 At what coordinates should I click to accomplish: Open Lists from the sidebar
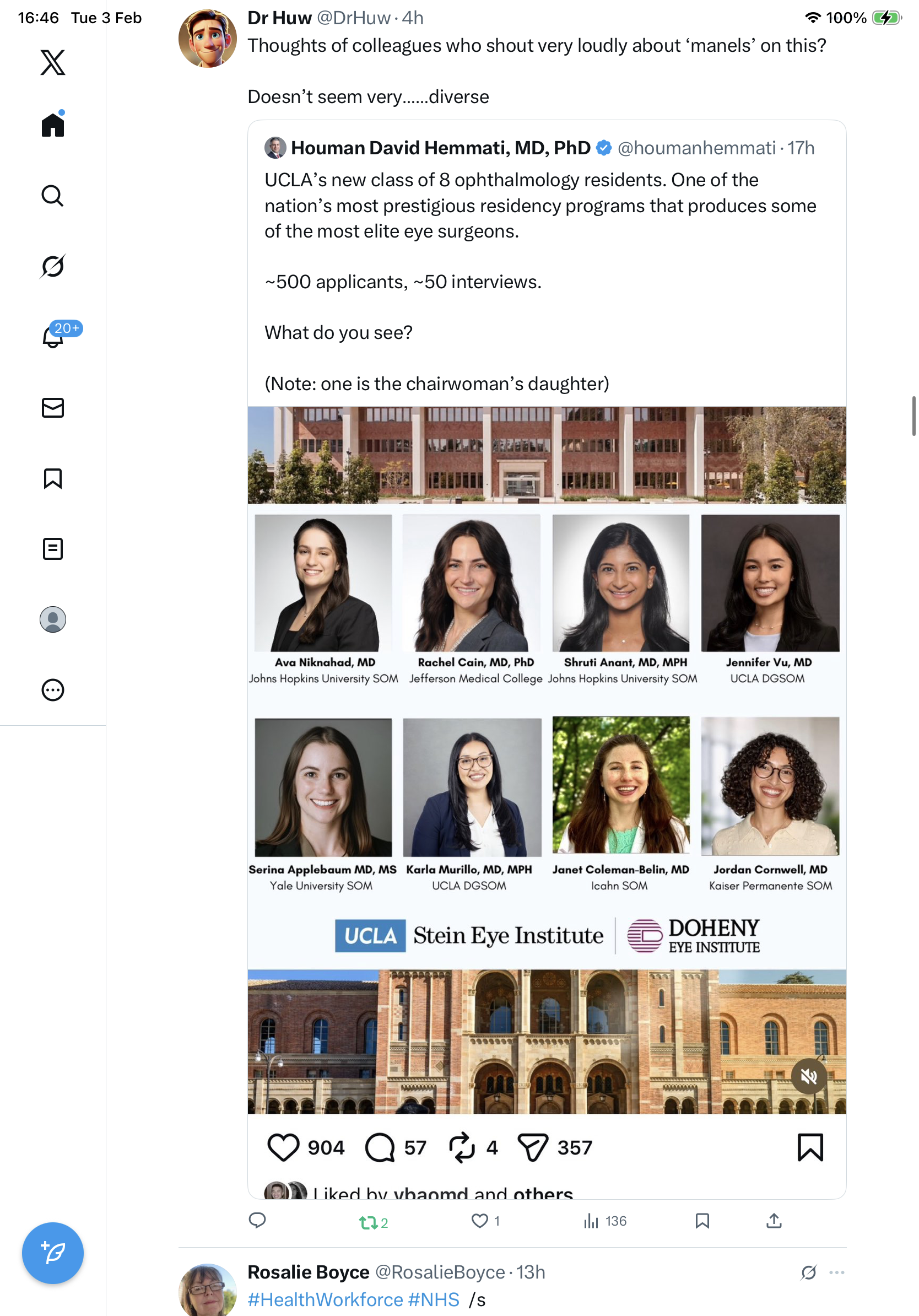[53, 548]
